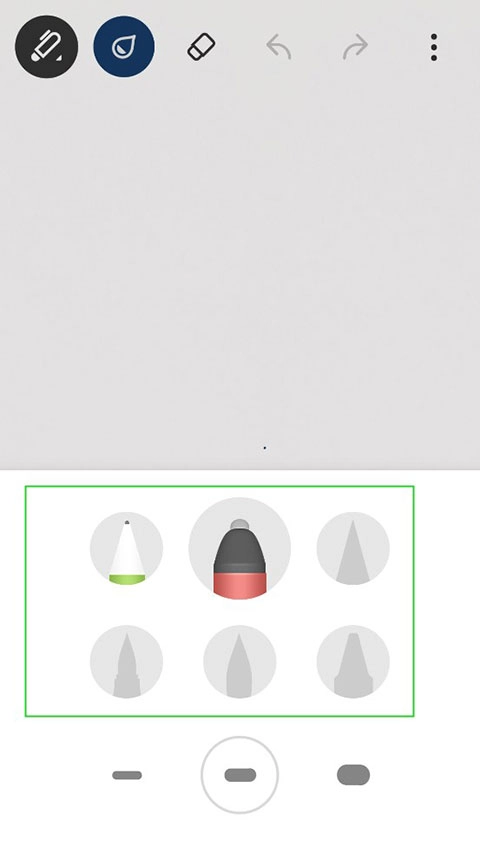Screen dimensions: 480x853
Task: Pick the plain pointed gray pen tip
Action: (x=353, y=548)
